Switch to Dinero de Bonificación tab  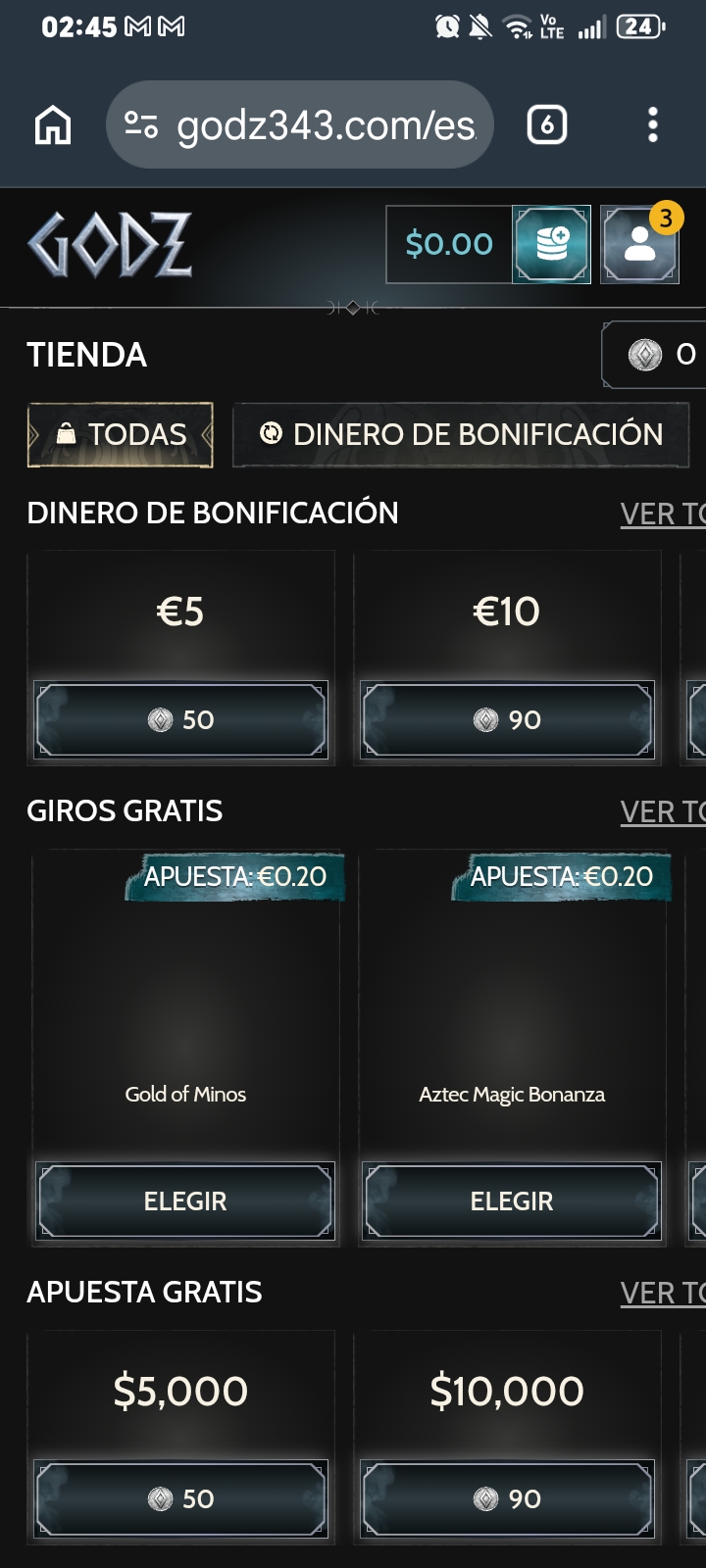point(461,434)
